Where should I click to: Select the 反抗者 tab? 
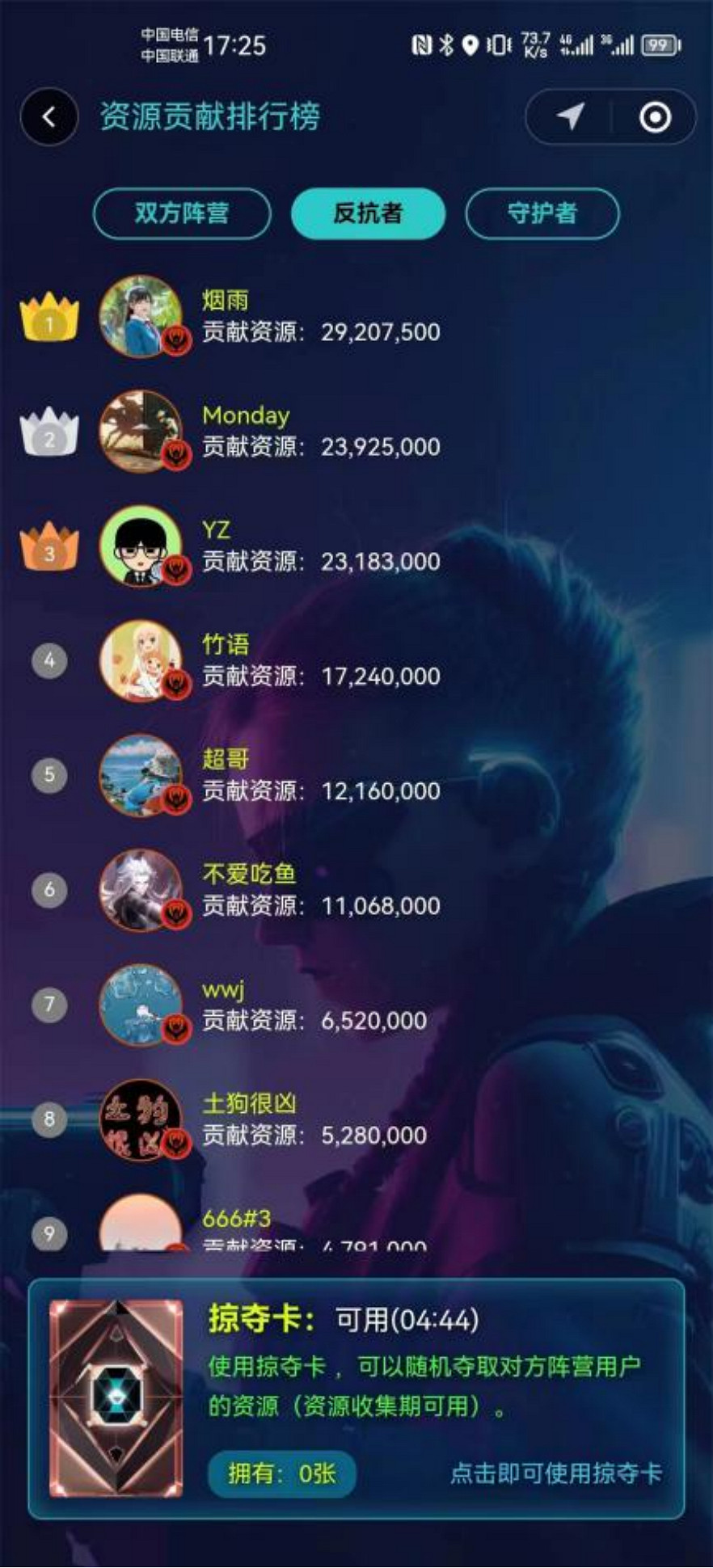click(368, 213)
